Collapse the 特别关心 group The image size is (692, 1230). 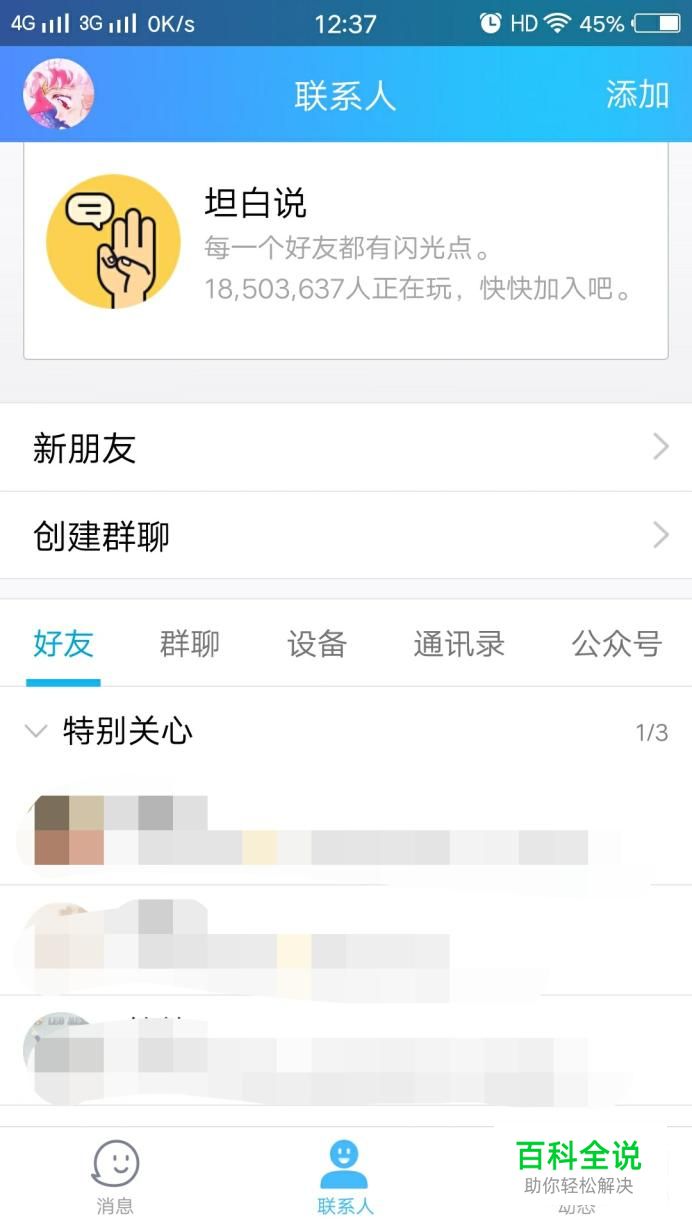(110, 731)
